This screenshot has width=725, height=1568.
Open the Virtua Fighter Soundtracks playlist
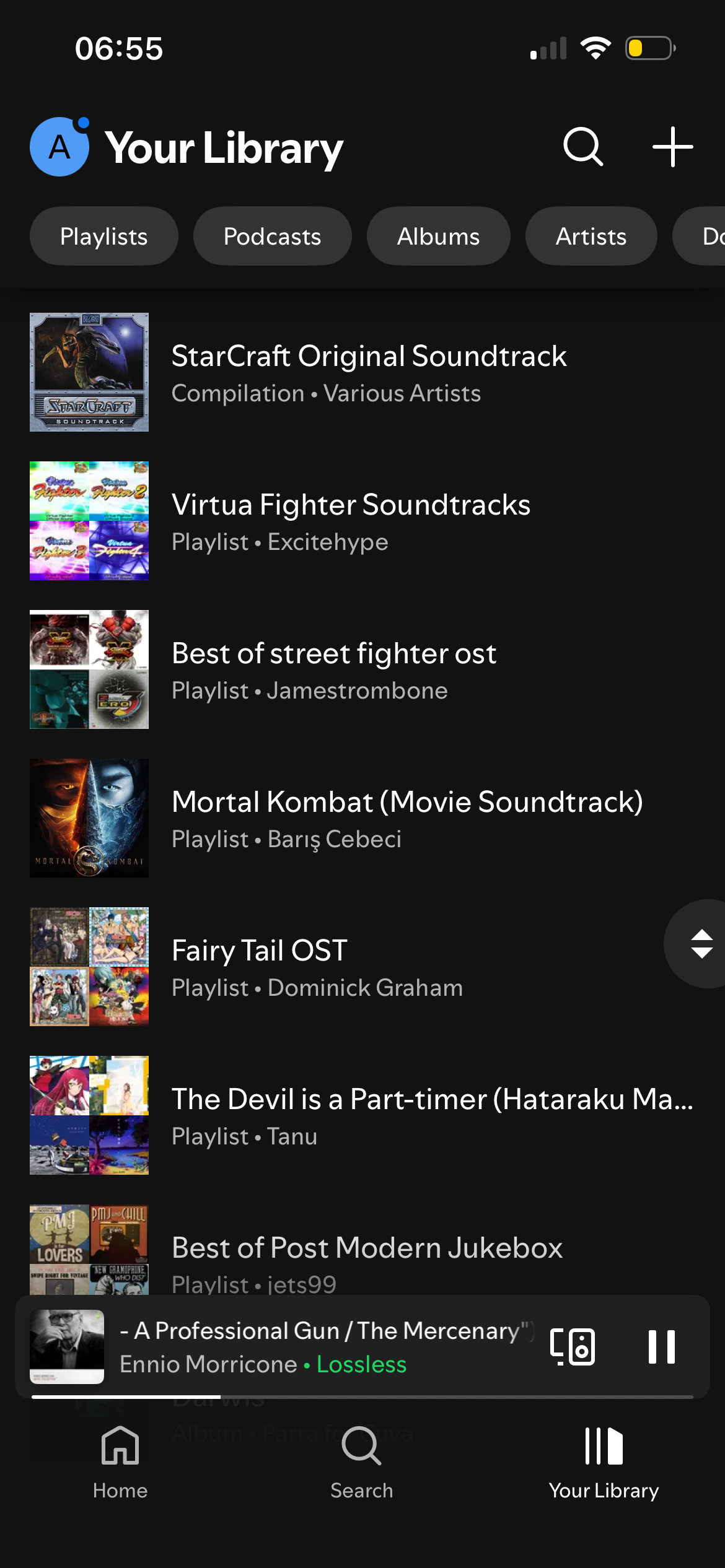(x=350, y=521)
